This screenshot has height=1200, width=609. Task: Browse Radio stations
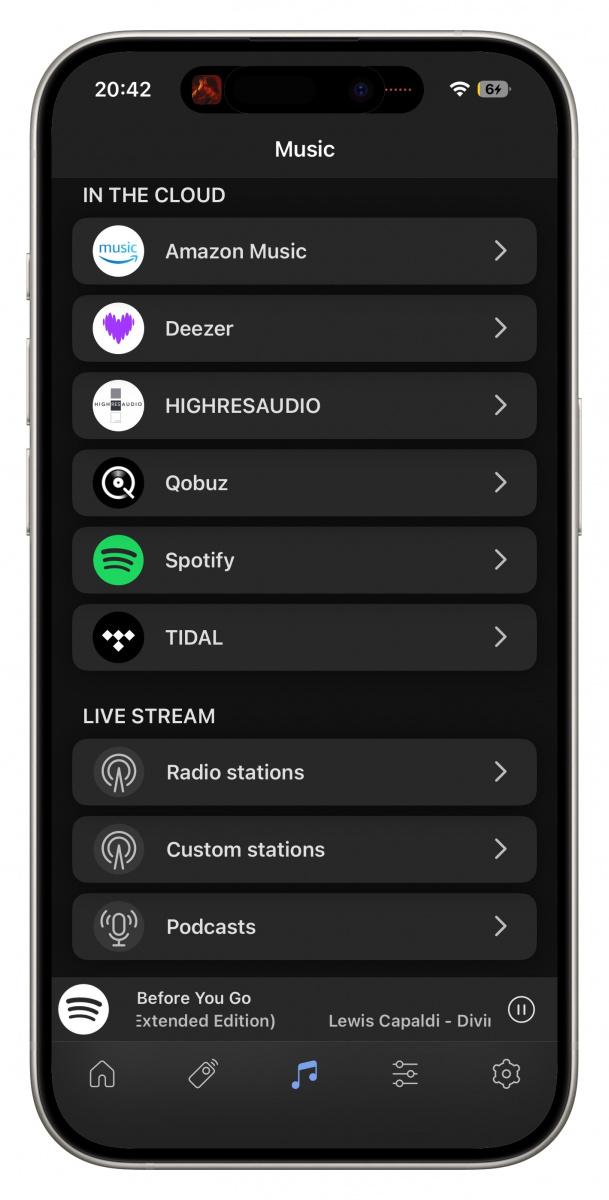point(304,772)
